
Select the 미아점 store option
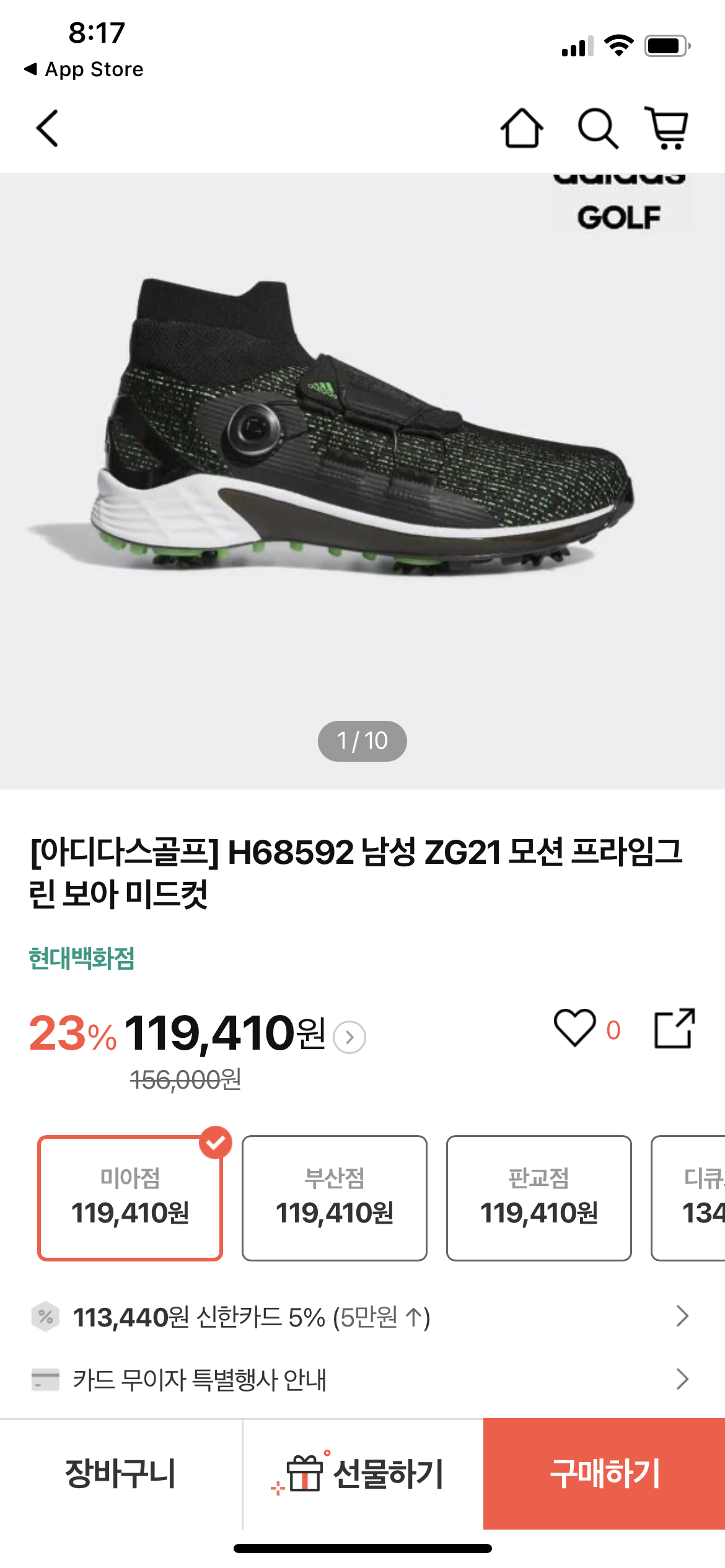click(x=130, y=1189)
